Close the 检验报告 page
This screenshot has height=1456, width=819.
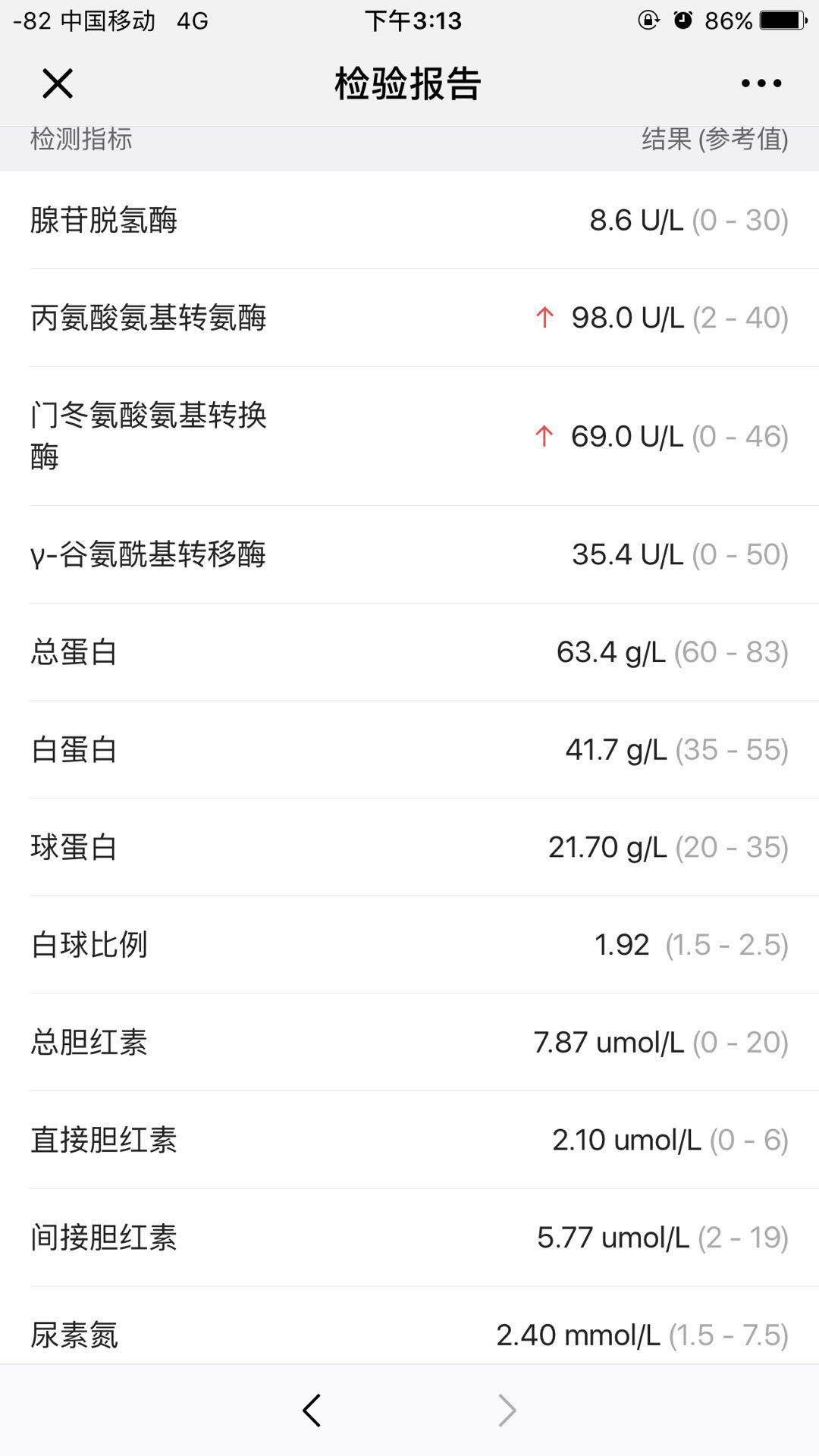58,83
